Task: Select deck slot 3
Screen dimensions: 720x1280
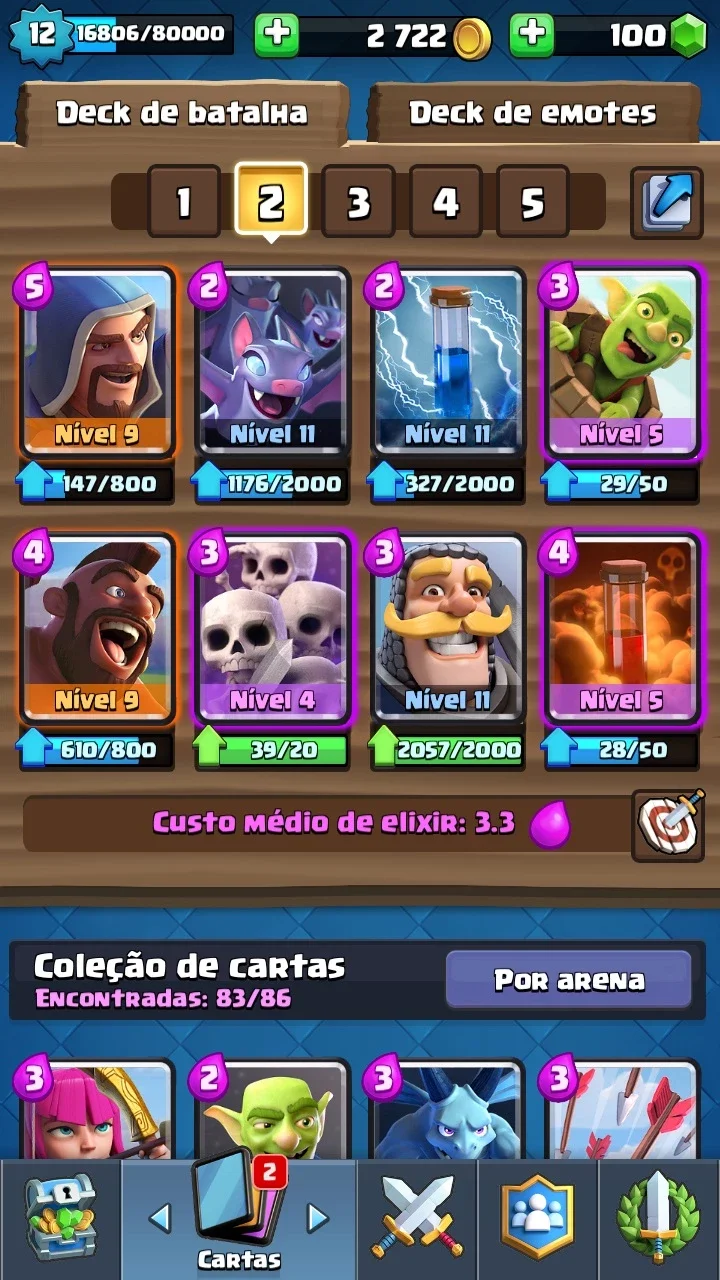Action: point(358,202)
